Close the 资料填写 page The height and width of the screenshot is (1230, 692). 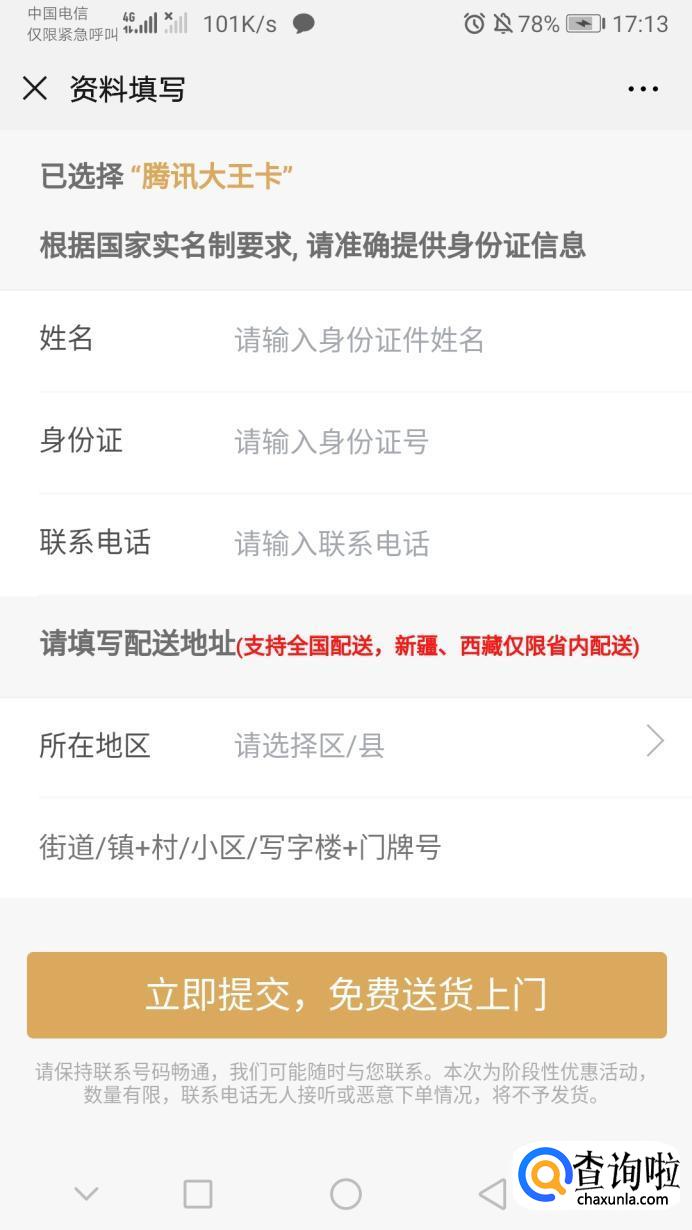tap(35, 89)
